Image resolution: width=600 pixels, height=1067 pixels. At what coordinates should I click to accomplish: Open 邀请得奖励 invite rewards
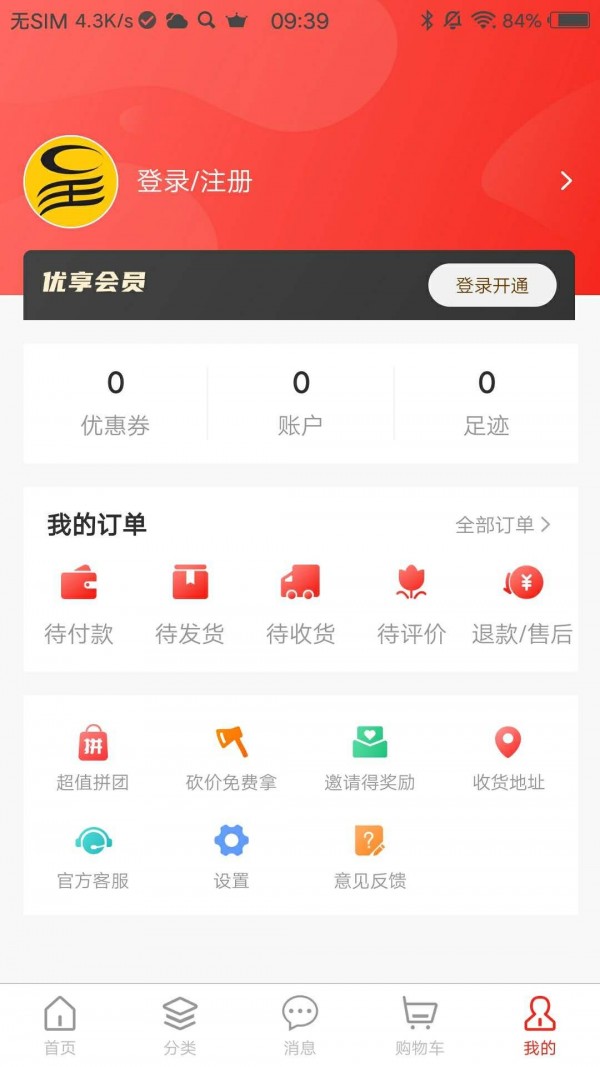pos(370,758)
